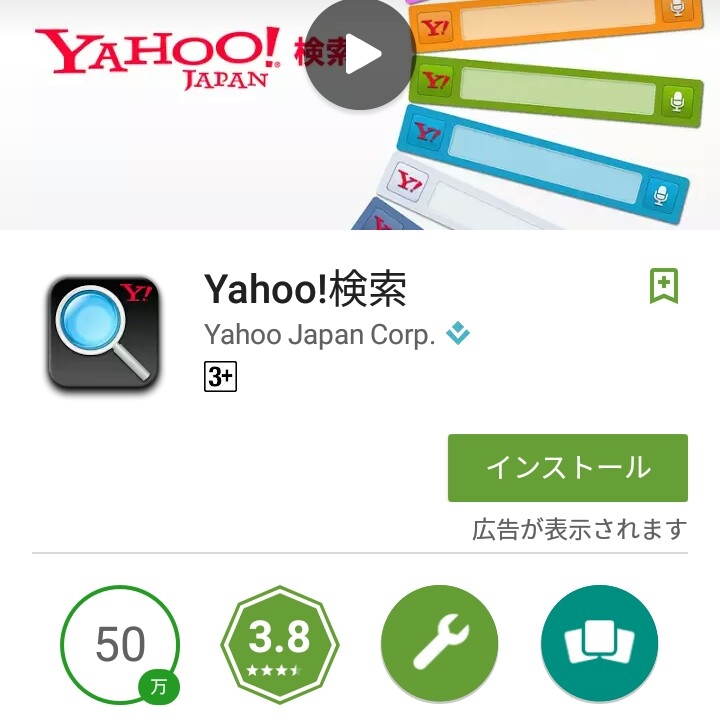Open the 3+ content rating info
720x720 pixels.
[220, 377]
